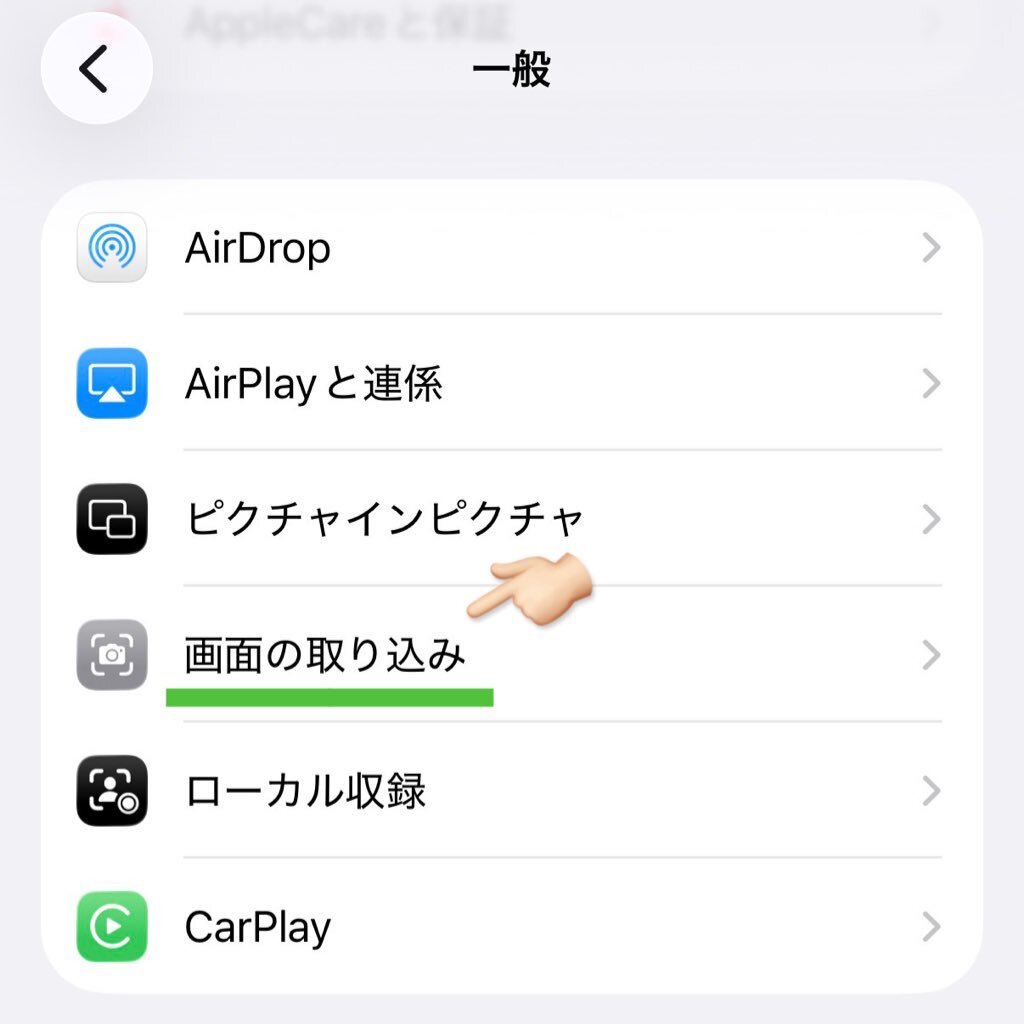The image size is (1024, 1024).
Task: Open 画面の取り込み settings
Action: [x=510, y=655]
